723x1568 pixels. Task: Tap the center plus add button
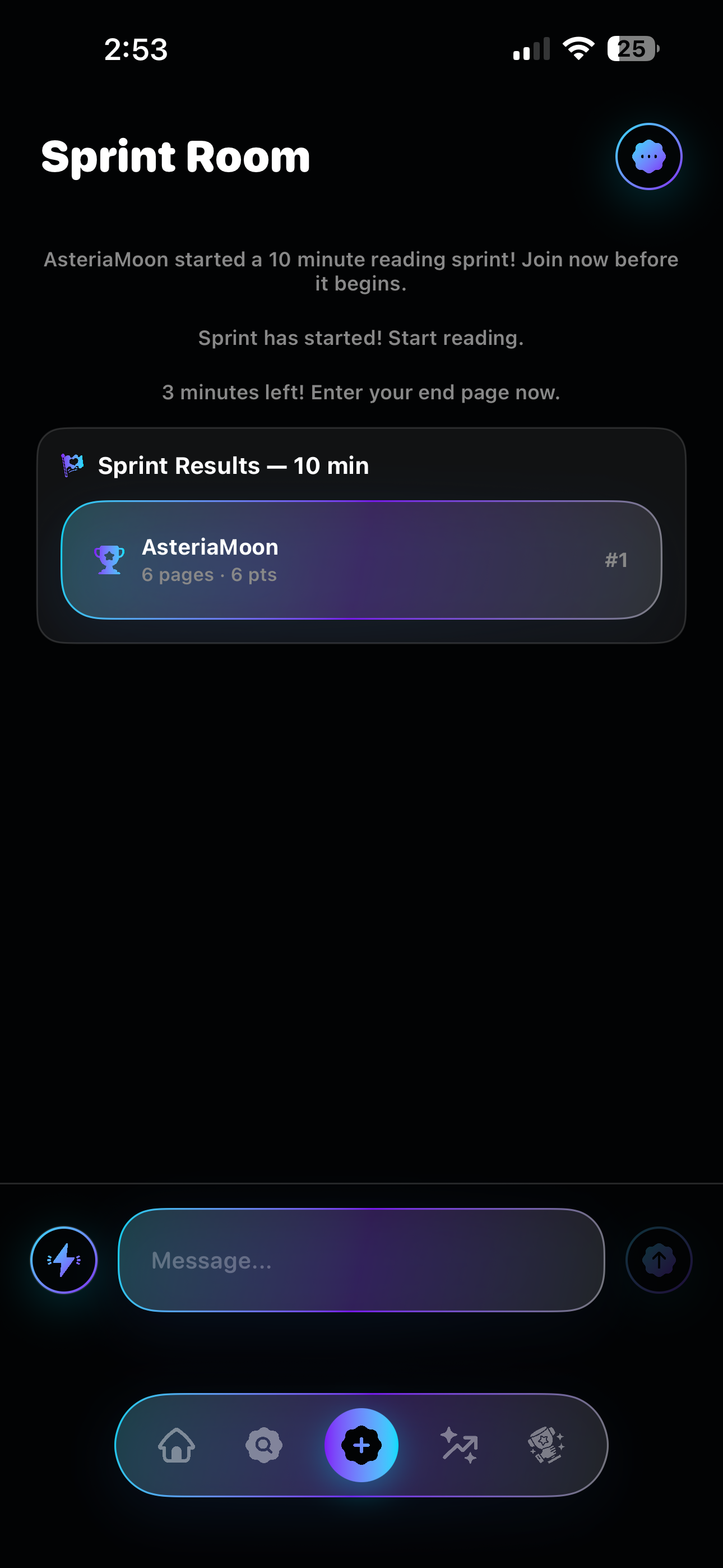(x=361, y=1445)
